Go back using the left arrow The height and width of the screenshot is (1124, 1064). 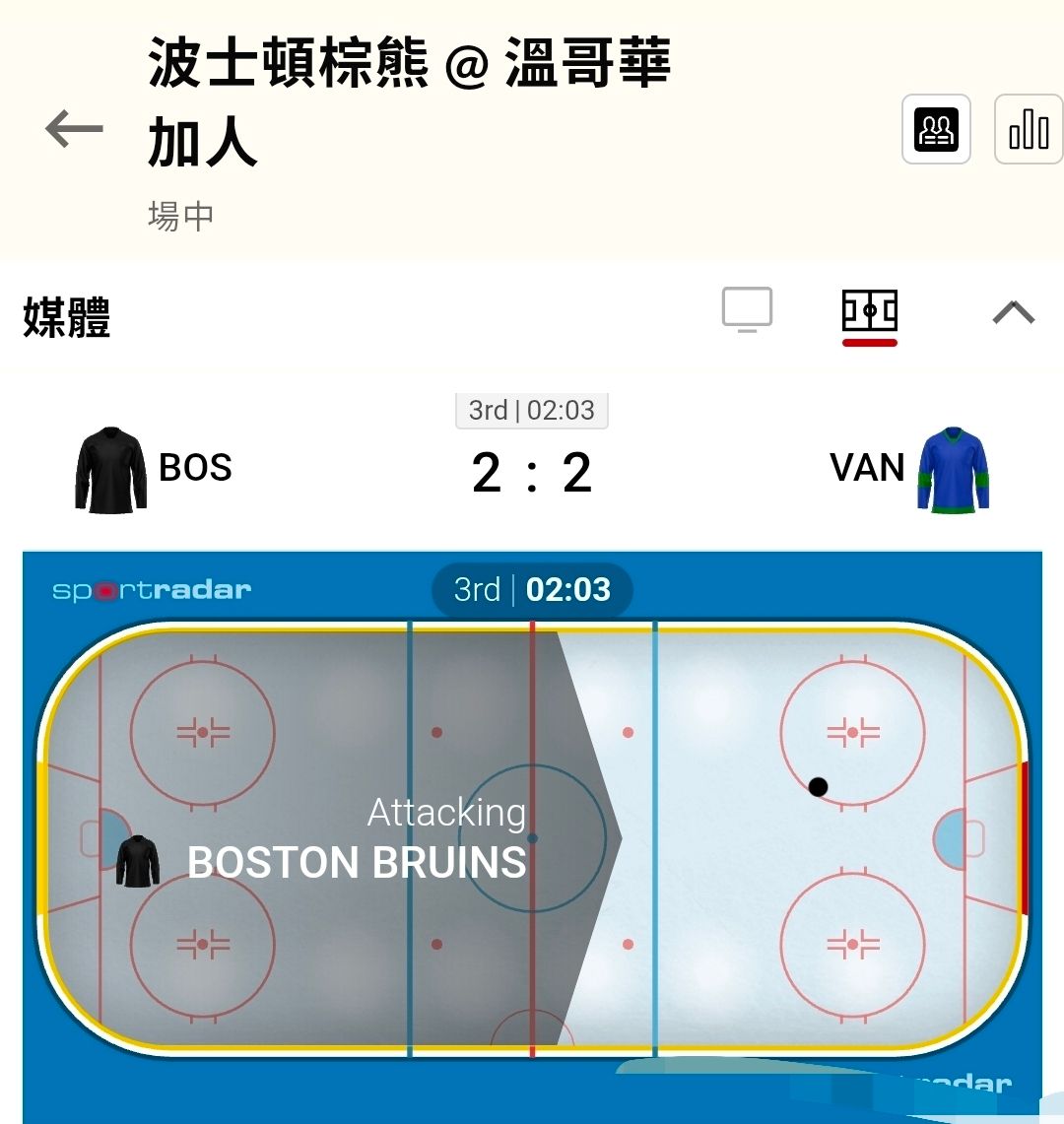[x=74, y=129]
